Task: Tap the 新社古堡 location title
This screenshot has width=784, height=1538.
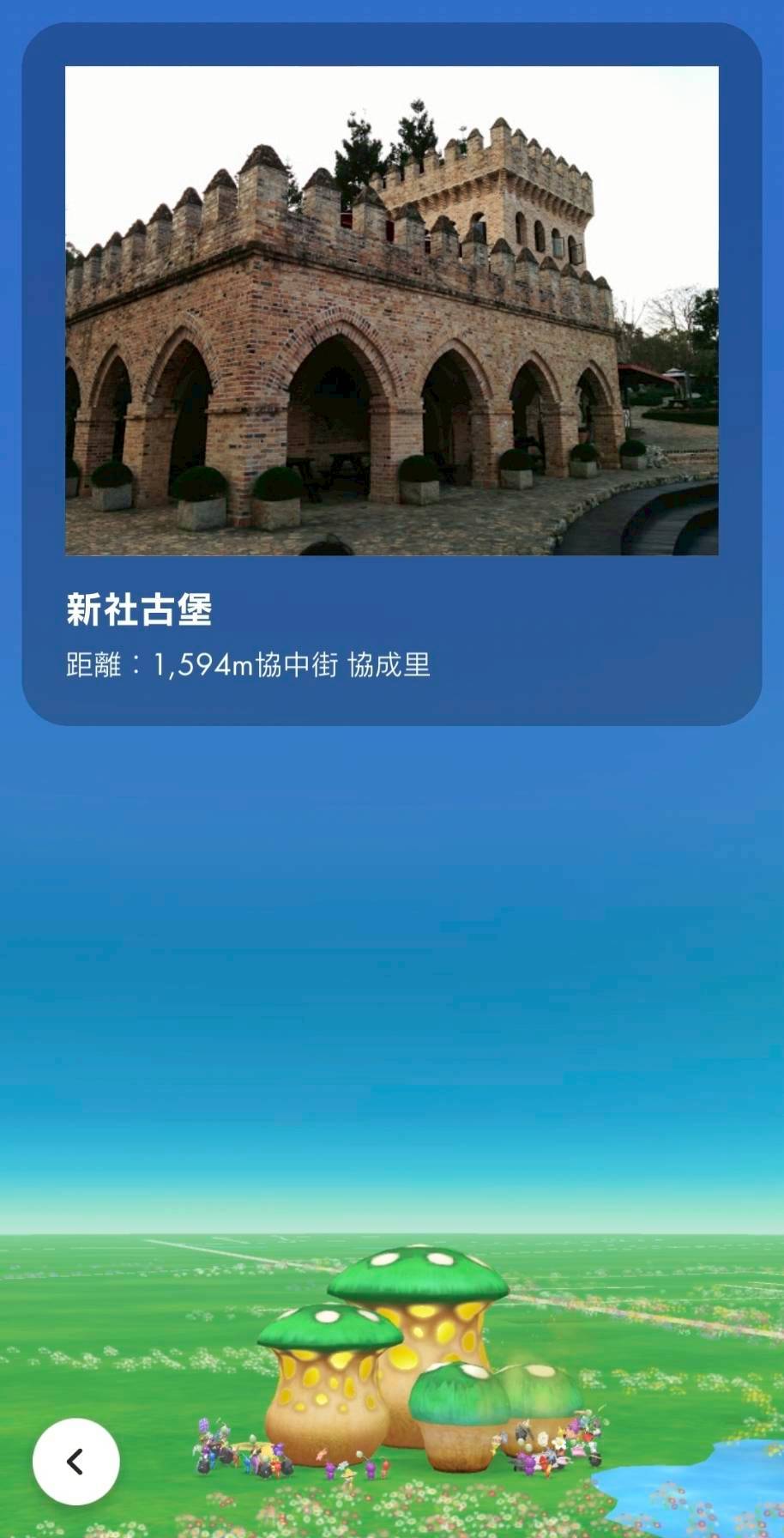Action: [142, 608]
